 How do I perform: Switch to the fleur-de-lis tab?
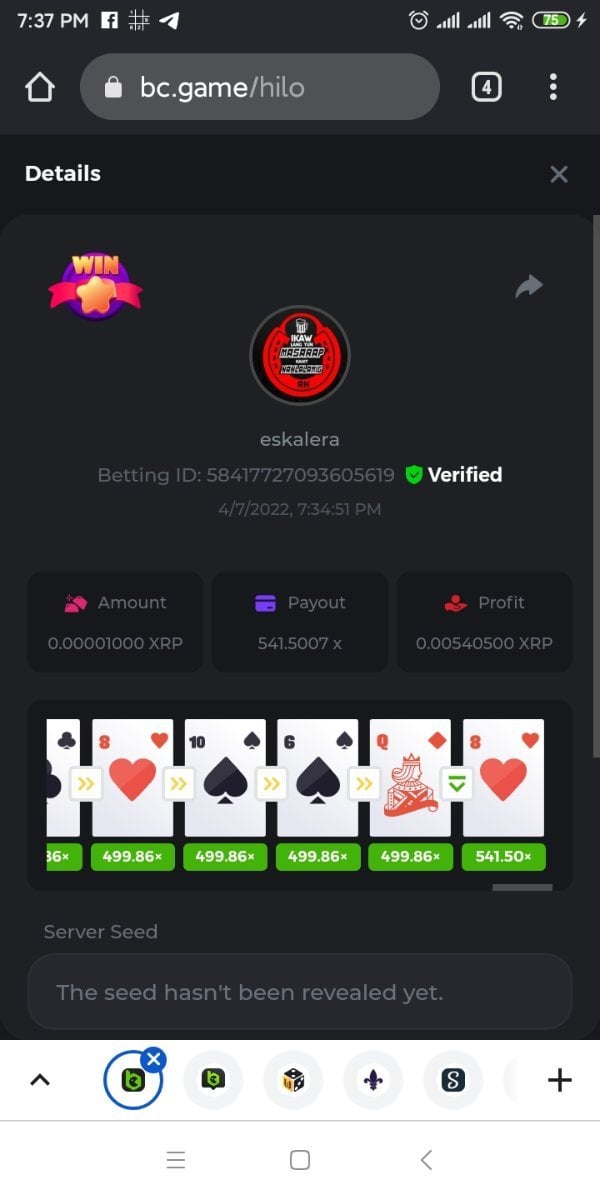[372, 1080]
